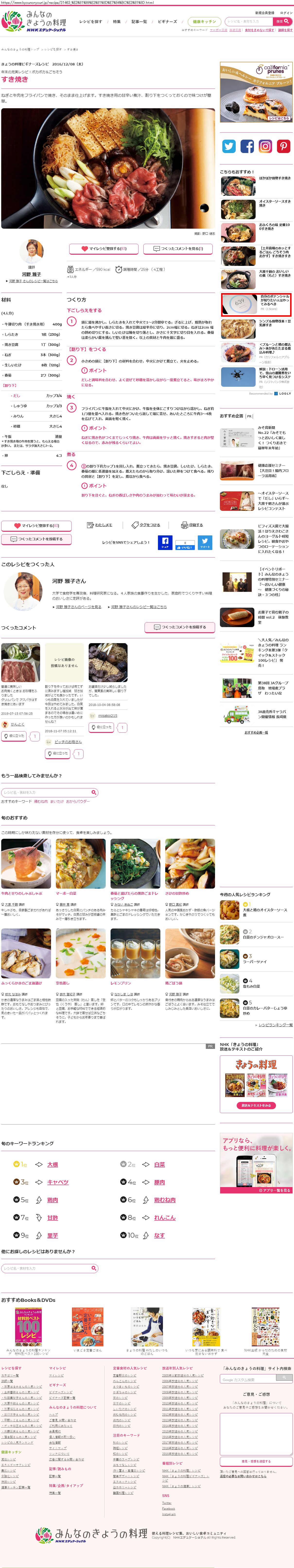Open the Twitter icon in sidebar
294x1568 pixels.
[x=229, y=146]
